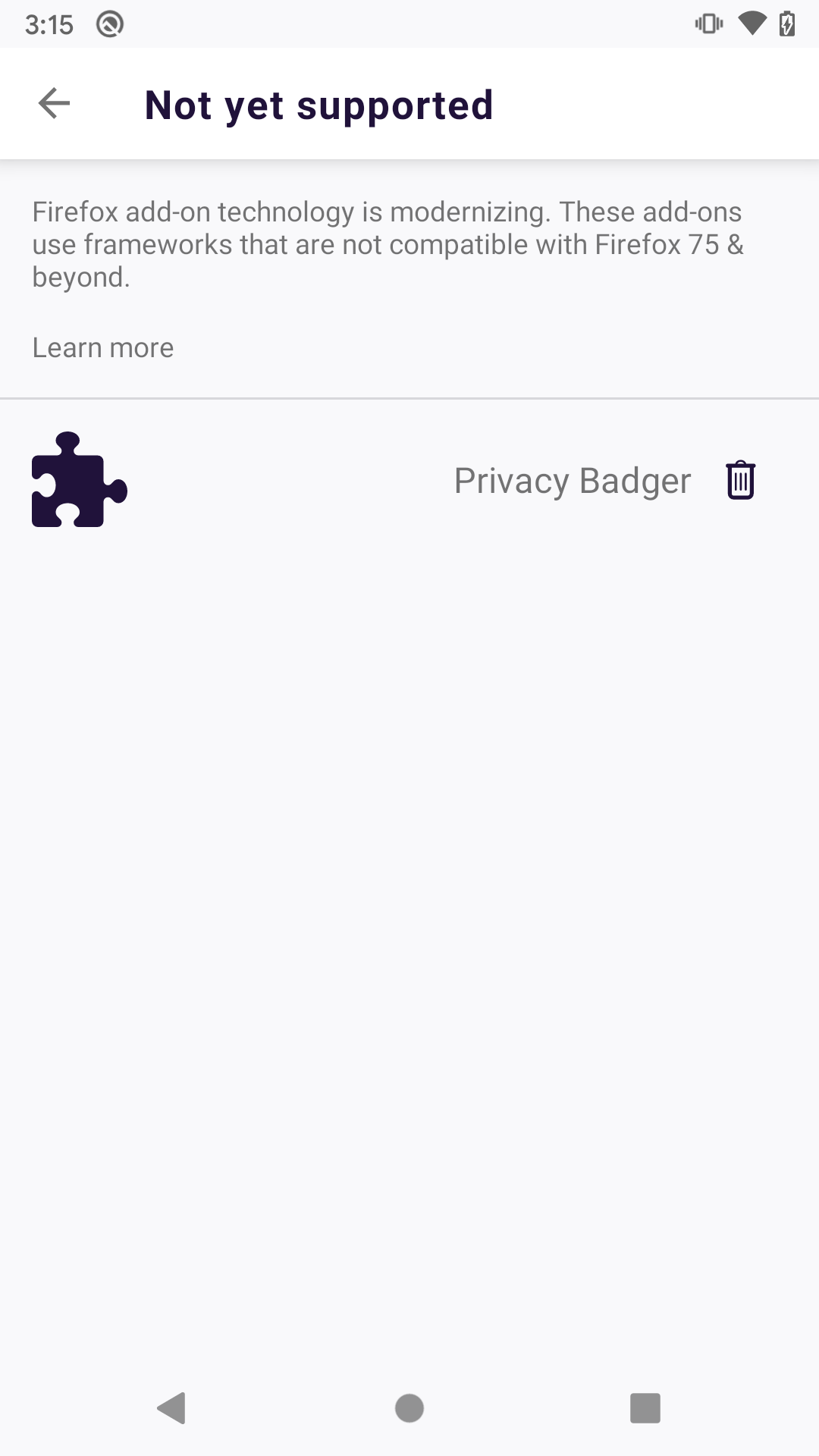Viewport: 819px width, 1456px height.
Task: Tap the data saver icon in status bar
Action: [x=110, y=24]
